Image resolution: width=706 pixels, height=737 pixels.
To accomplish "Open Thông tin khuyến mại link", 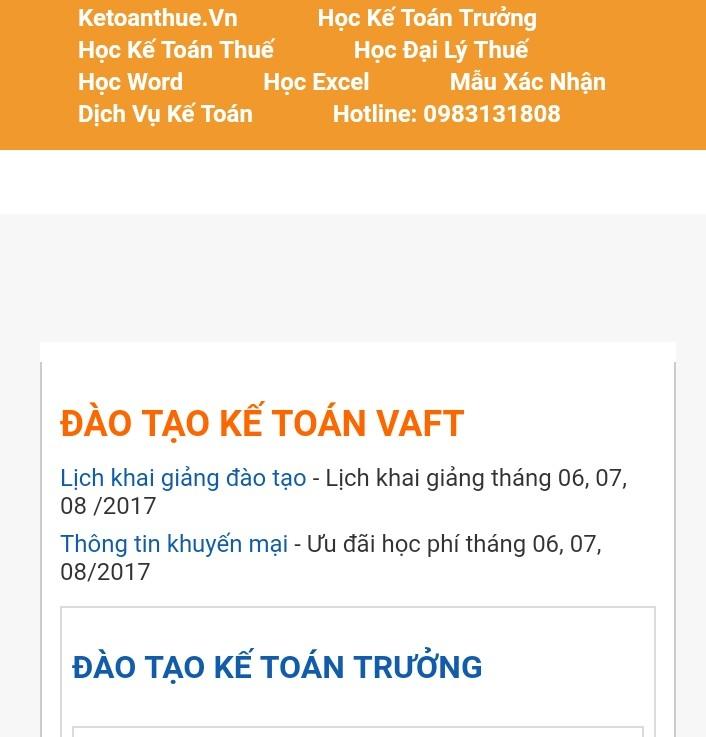I will [x=174, y=544].
